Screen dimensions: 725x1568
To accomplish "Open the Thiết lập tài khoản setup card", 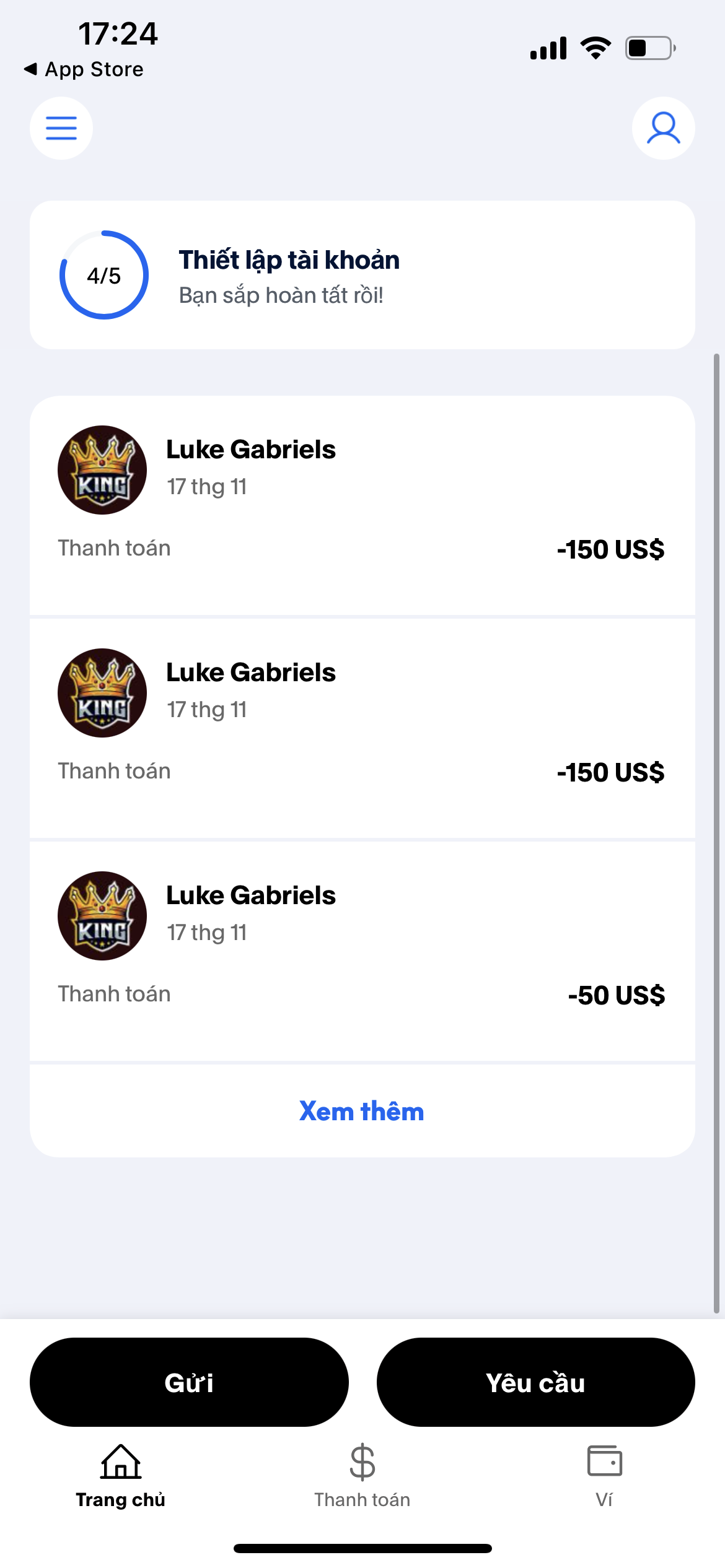I will pyautogui.click(x=362, y=275).
